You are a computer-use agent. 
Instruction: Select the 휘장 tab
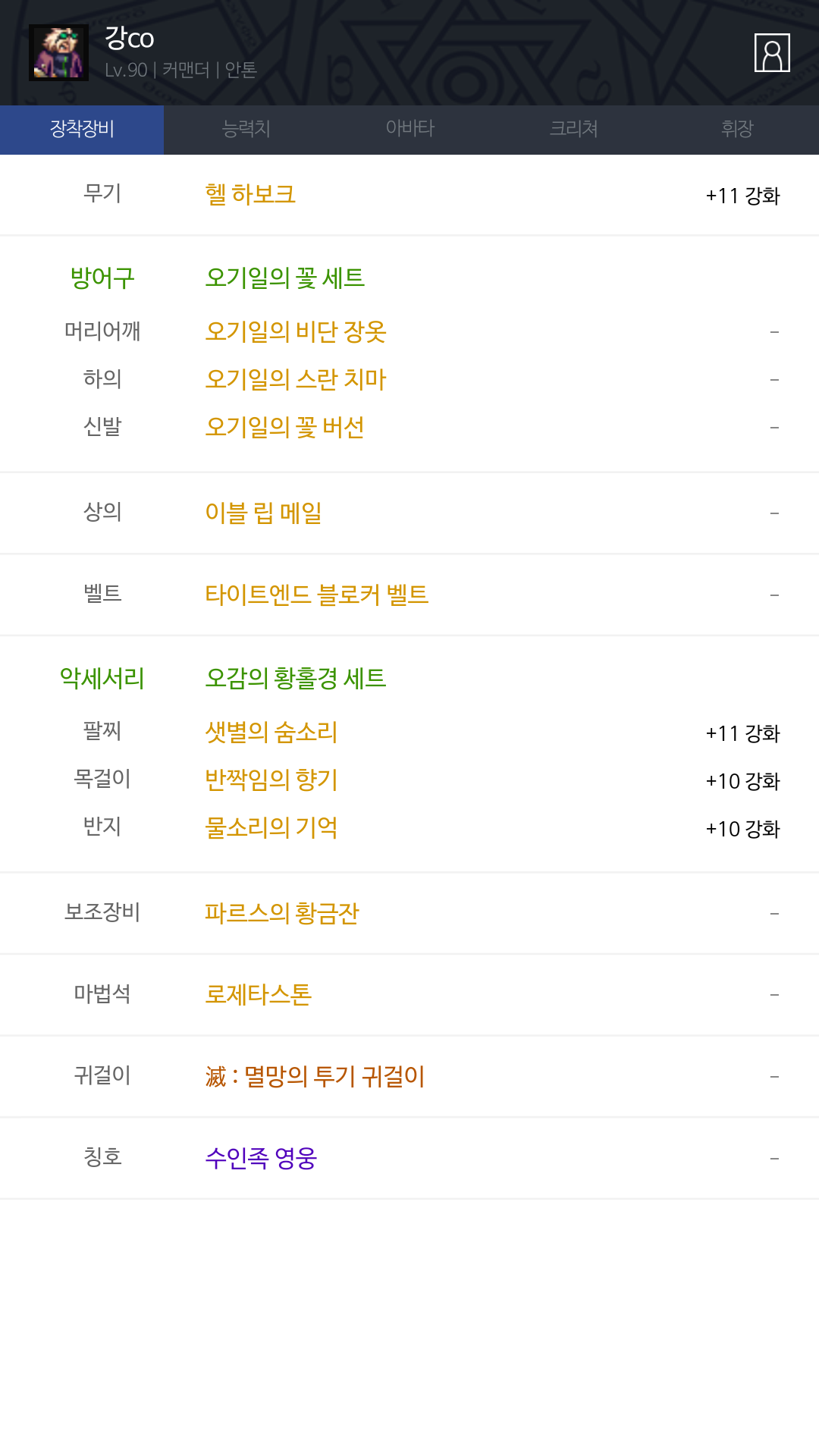click(737, 129)
